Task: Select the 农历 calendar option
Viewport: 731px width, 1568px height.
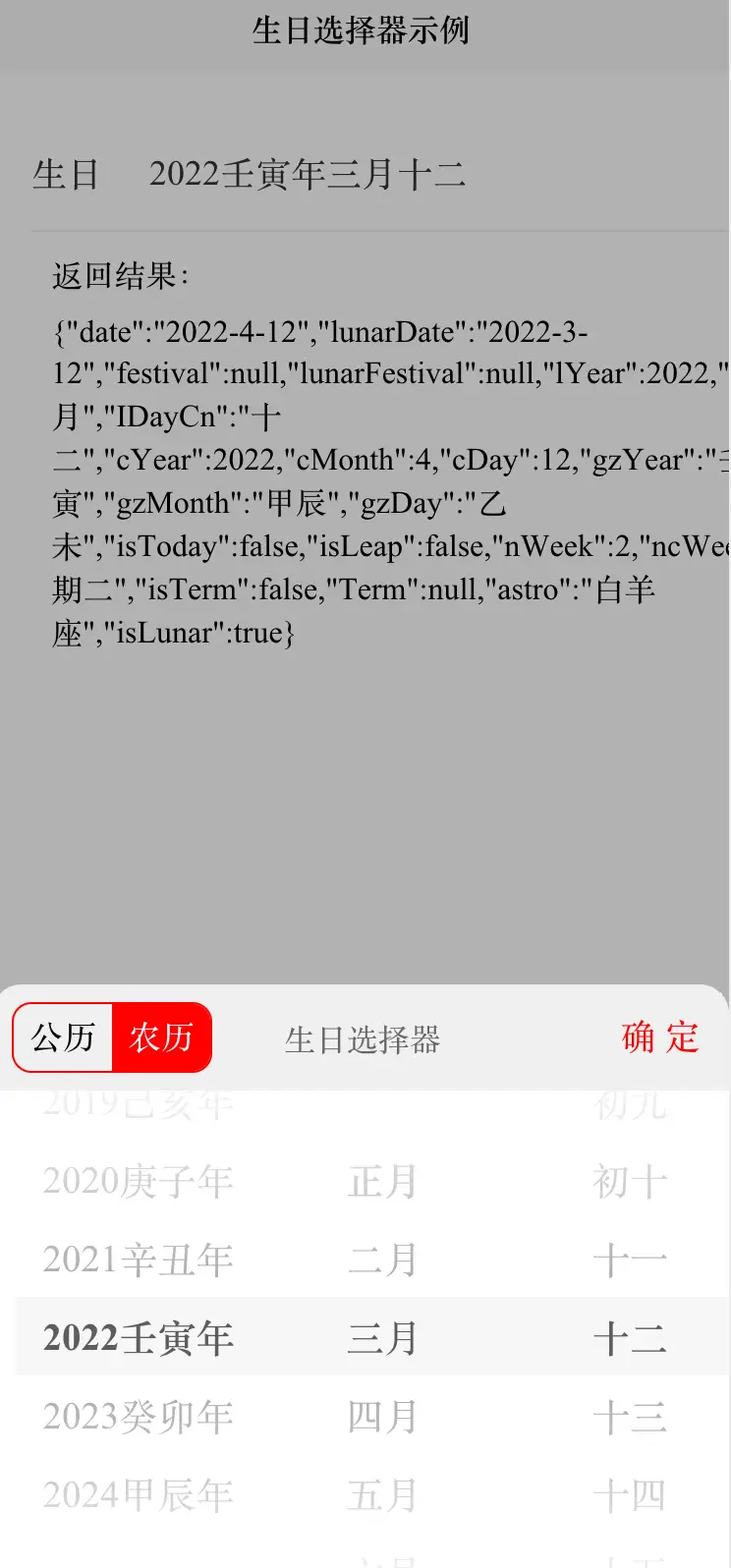Action: coord(161,1037)
